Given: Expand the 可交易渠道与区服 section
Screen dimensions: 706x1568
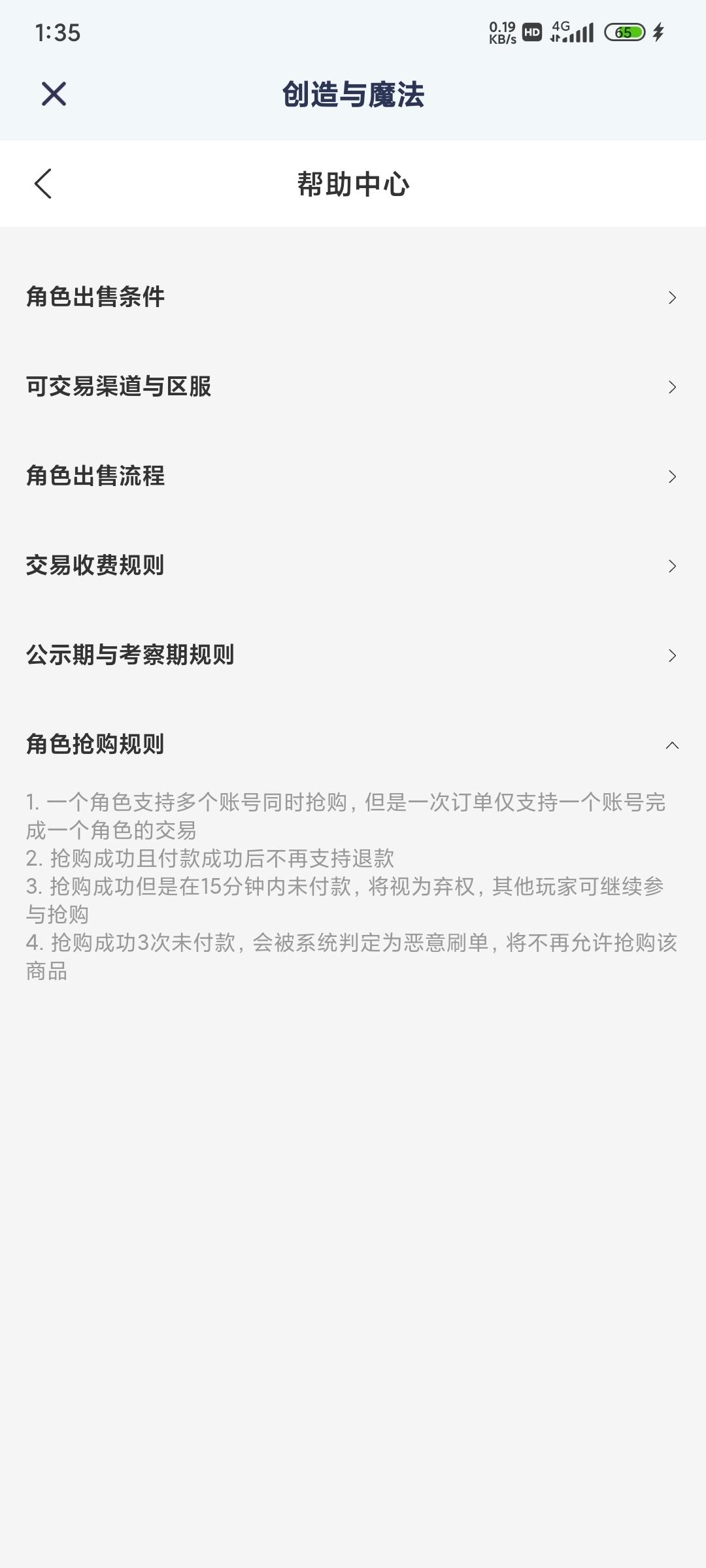Looking at the screenshot, I should coord(353,387).
